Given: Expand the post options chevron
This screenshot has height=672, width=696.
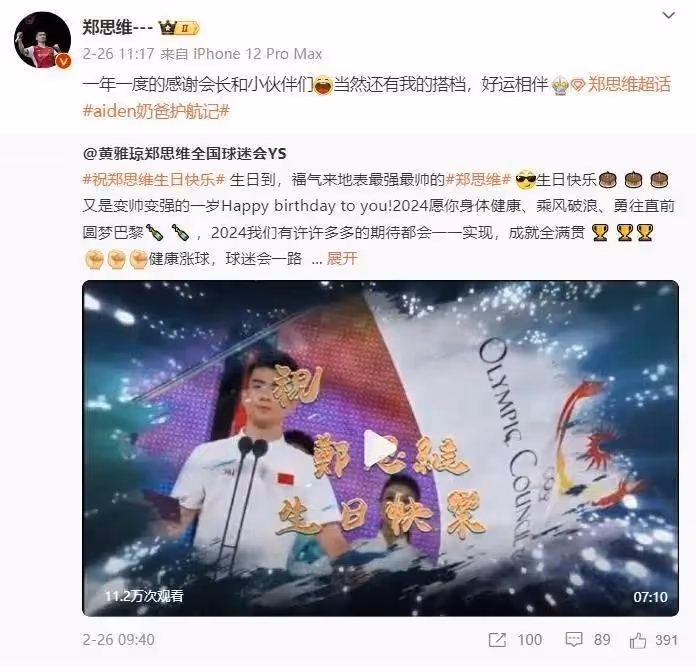Looking at the screenshot, I should coord(669,15).
